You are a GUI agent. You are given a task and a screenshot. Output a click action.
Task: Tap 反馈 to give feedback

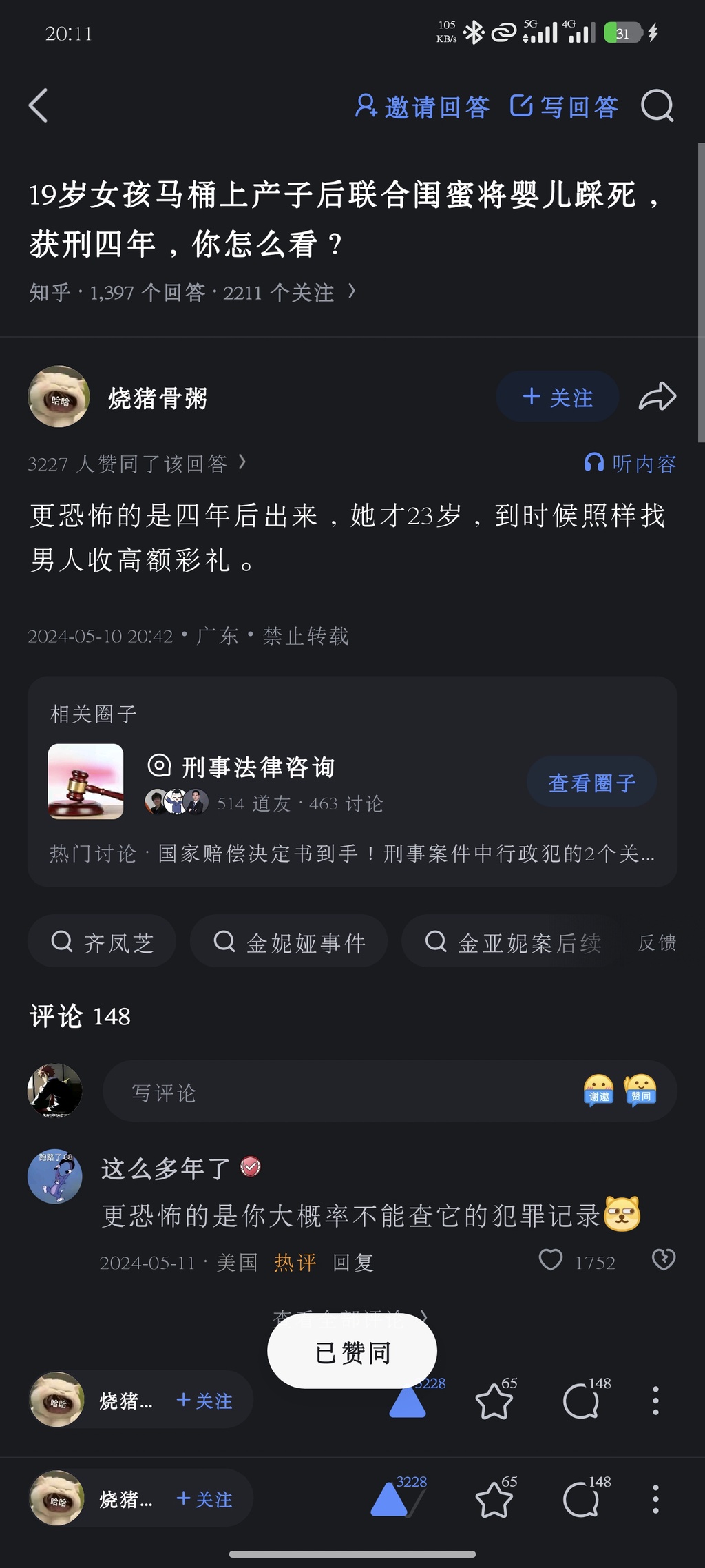tap(657, 942)
